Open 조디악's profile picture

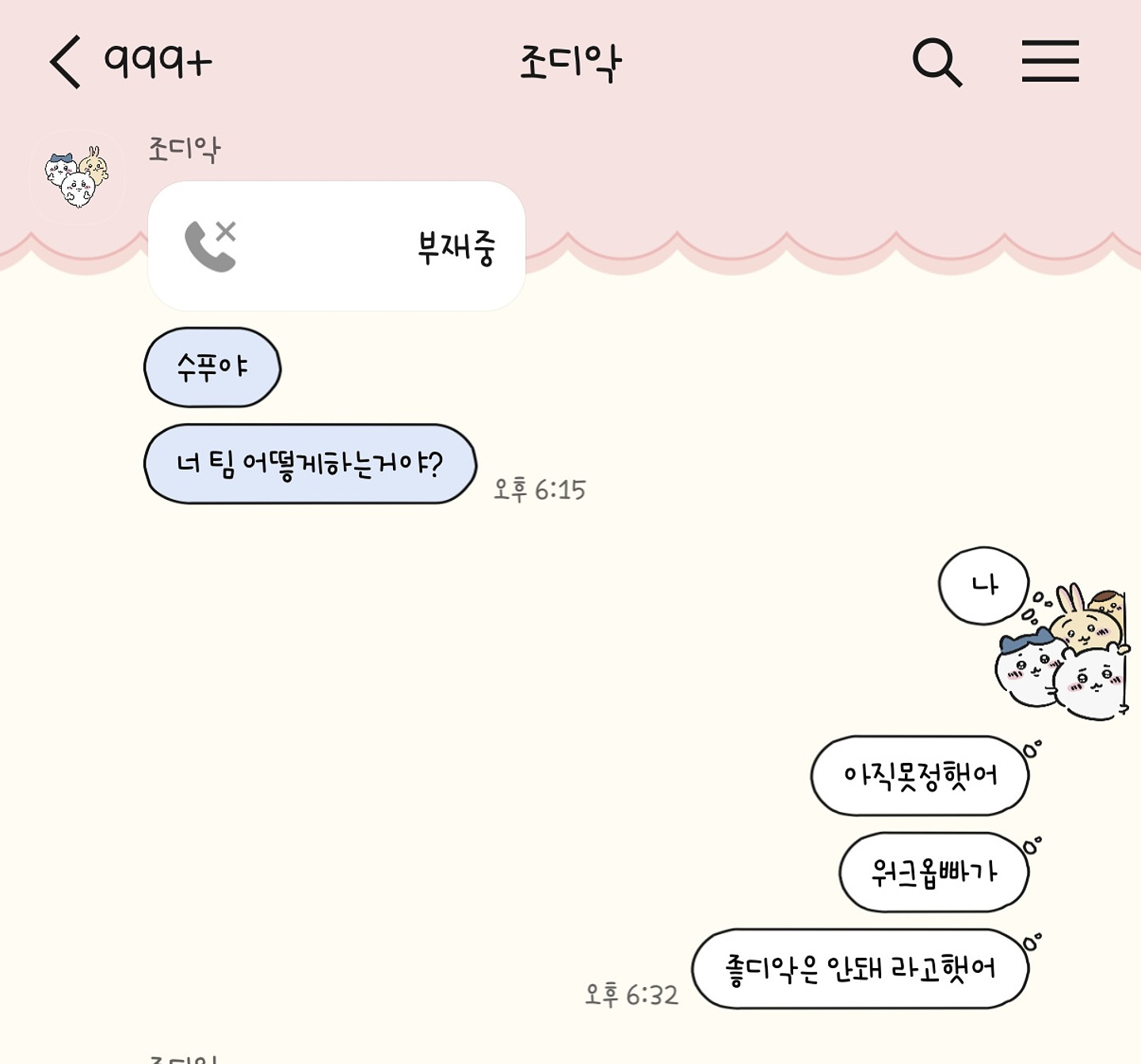click(77, 177)
